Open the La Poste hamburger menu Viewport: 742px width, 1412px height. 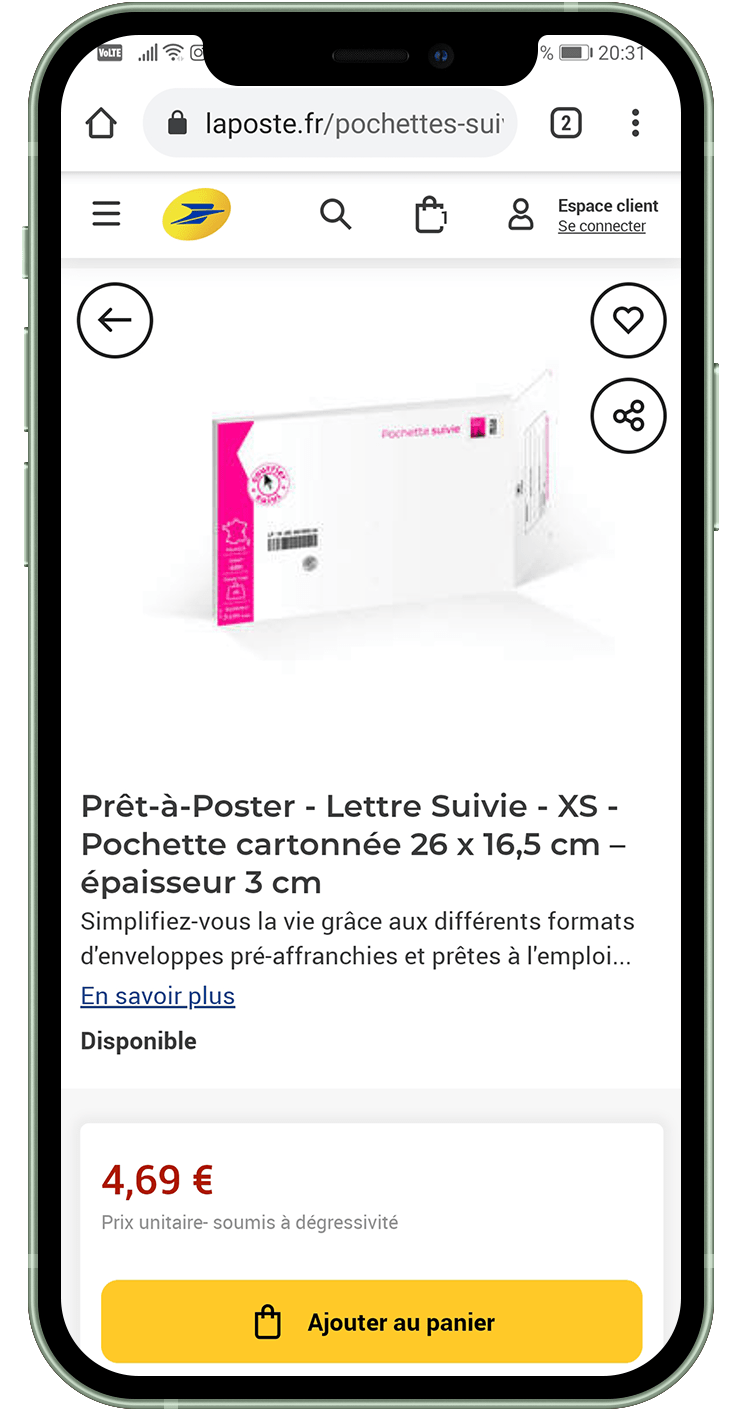pos(106,214)
